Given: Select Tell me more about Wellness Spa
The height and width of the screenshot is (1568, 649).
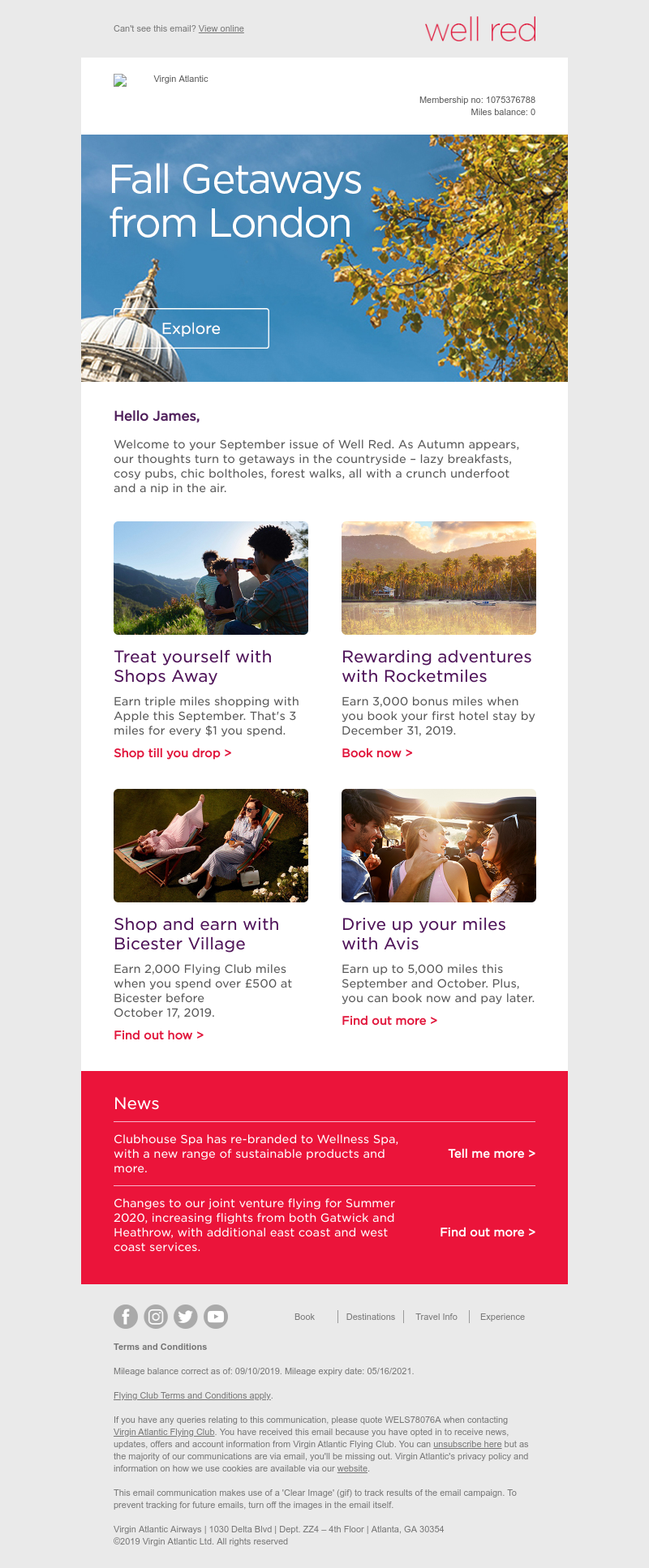Looking at the screenshot, I should [491, 1154].
